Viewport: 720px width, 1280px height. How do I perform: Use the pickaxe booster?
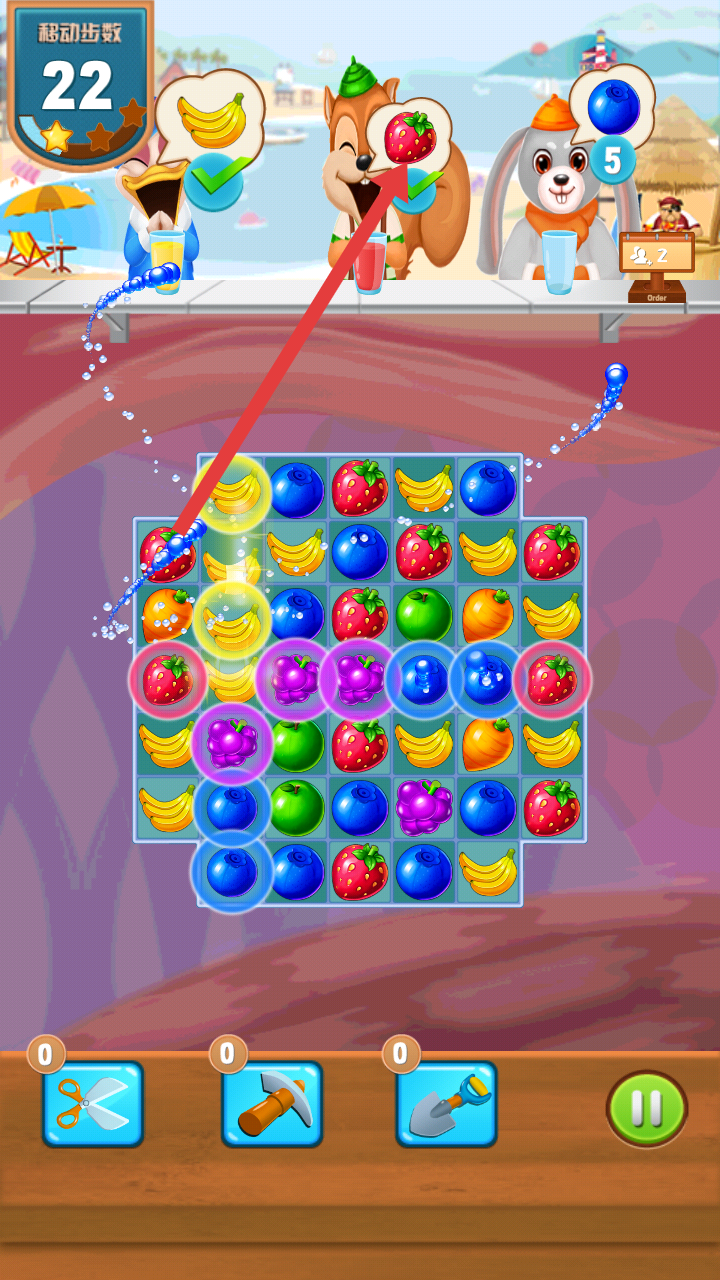pos(272,1104)
